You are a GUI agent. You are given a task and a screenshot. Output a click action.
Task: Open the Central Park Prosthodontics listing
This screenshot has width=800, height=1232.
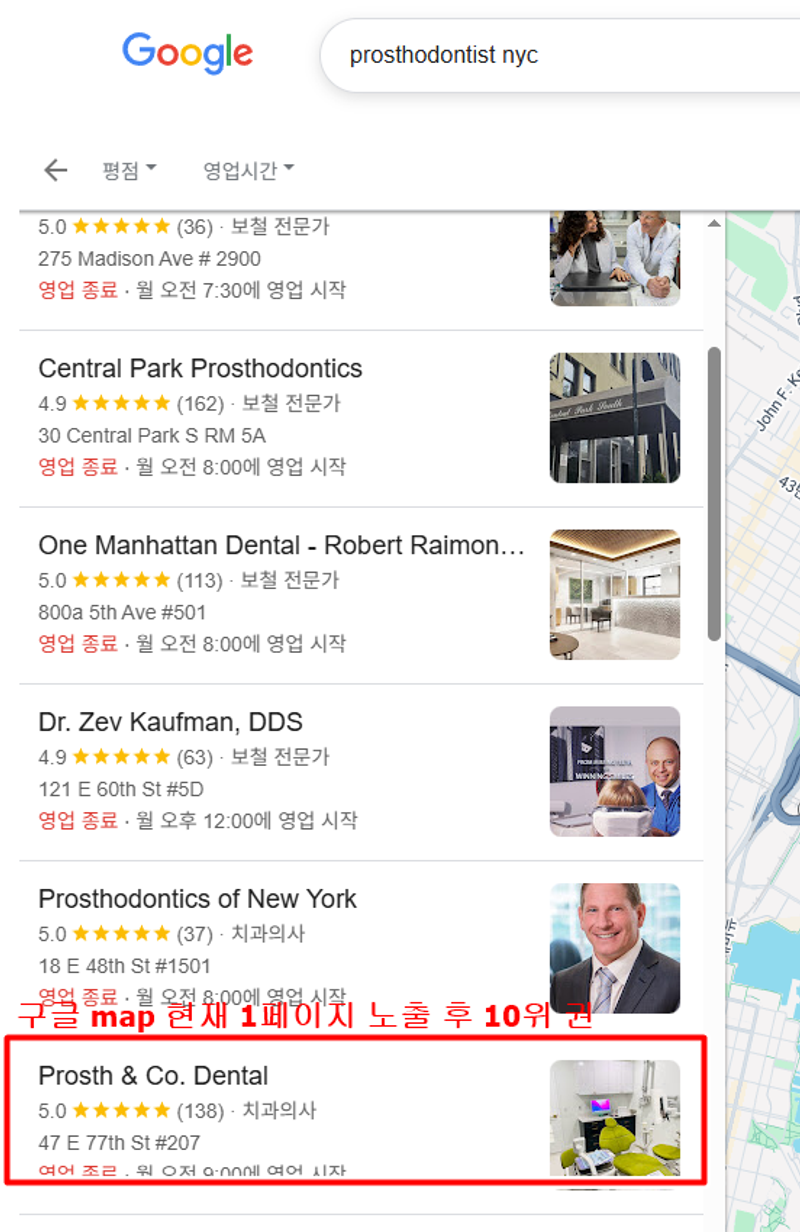(x=200, y=369)
